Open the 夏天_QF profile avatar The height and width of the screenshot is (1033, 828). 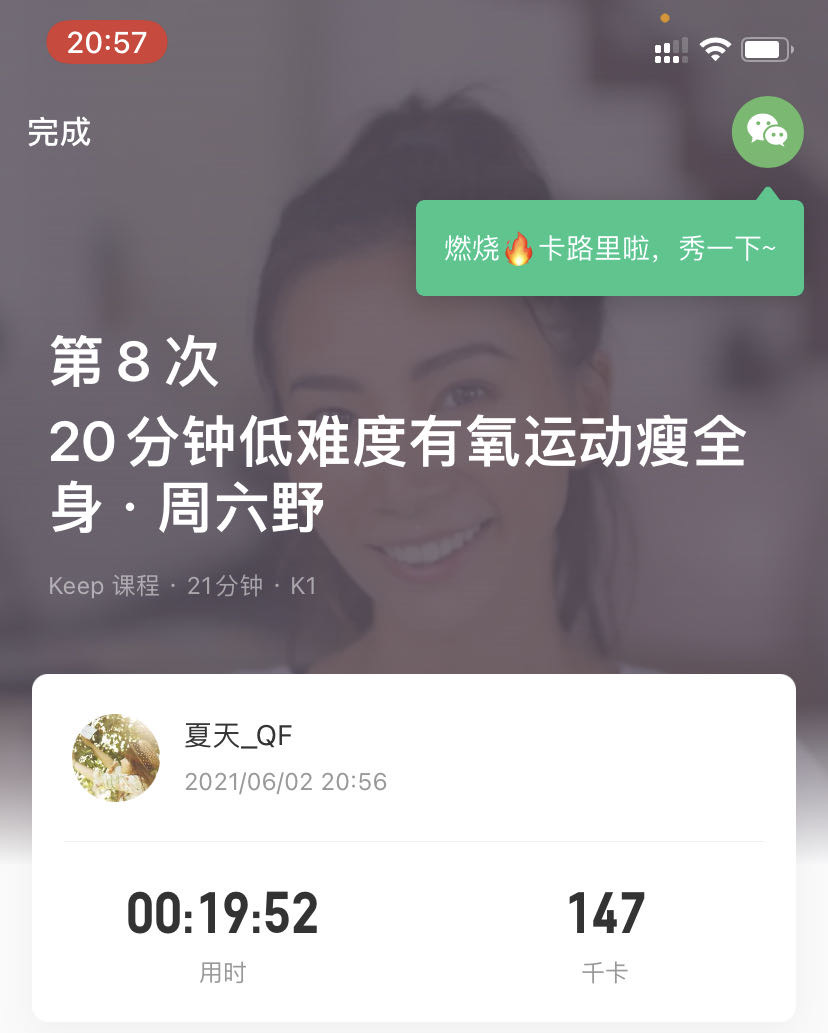pyautogui.click(x=116, y=758)
